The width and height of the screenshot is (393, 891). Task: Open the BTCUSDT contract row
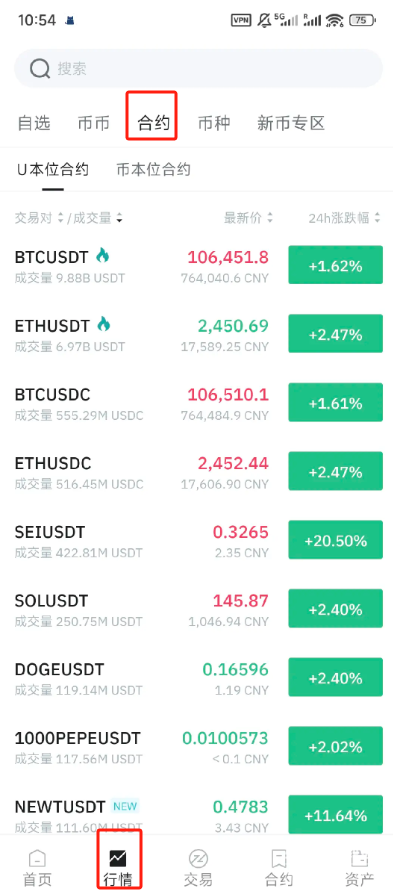196,265
